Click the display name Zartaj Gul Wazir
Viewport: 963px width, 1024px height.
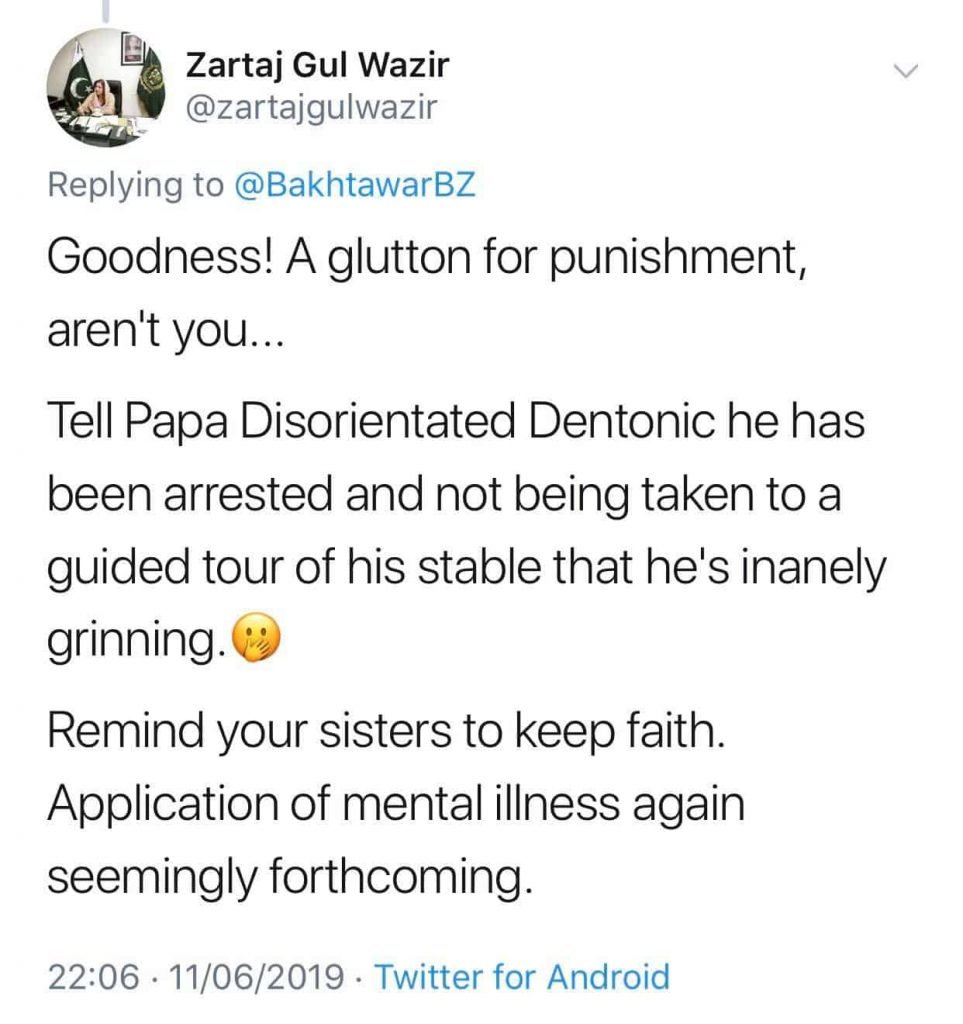click(316, 65)
